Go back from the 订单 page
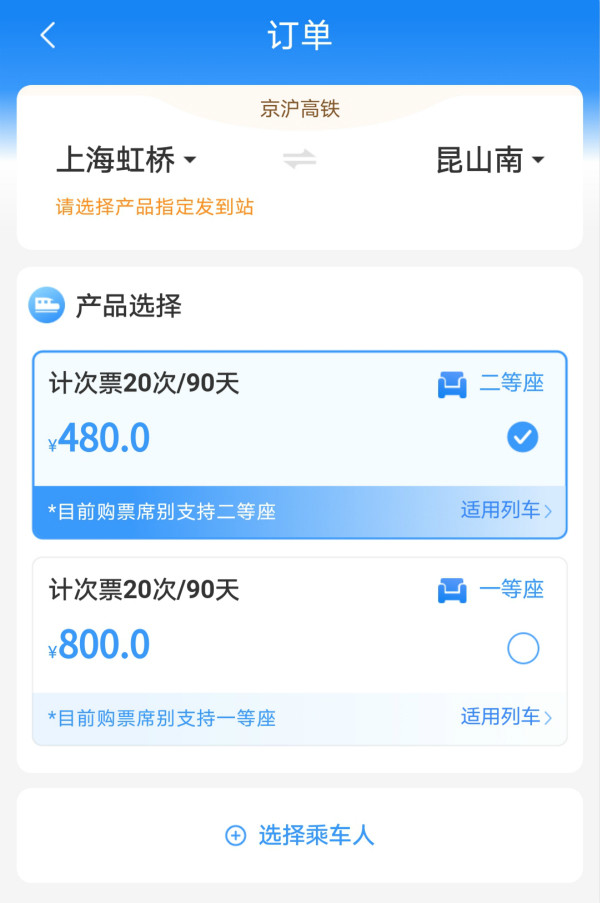Viewport: 600px width, 903px height. [48, 36]
